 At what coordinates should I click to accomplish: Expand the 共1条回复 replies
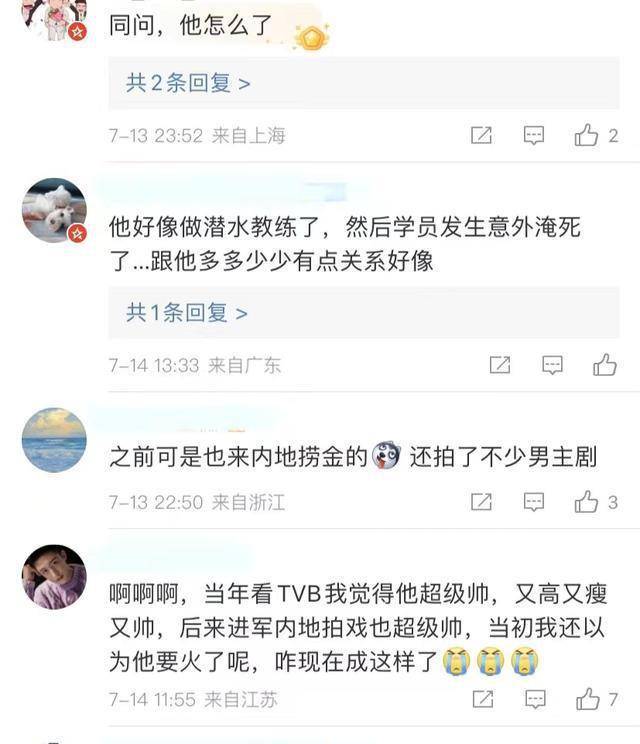pyautogui.click(x=186, y=313)
